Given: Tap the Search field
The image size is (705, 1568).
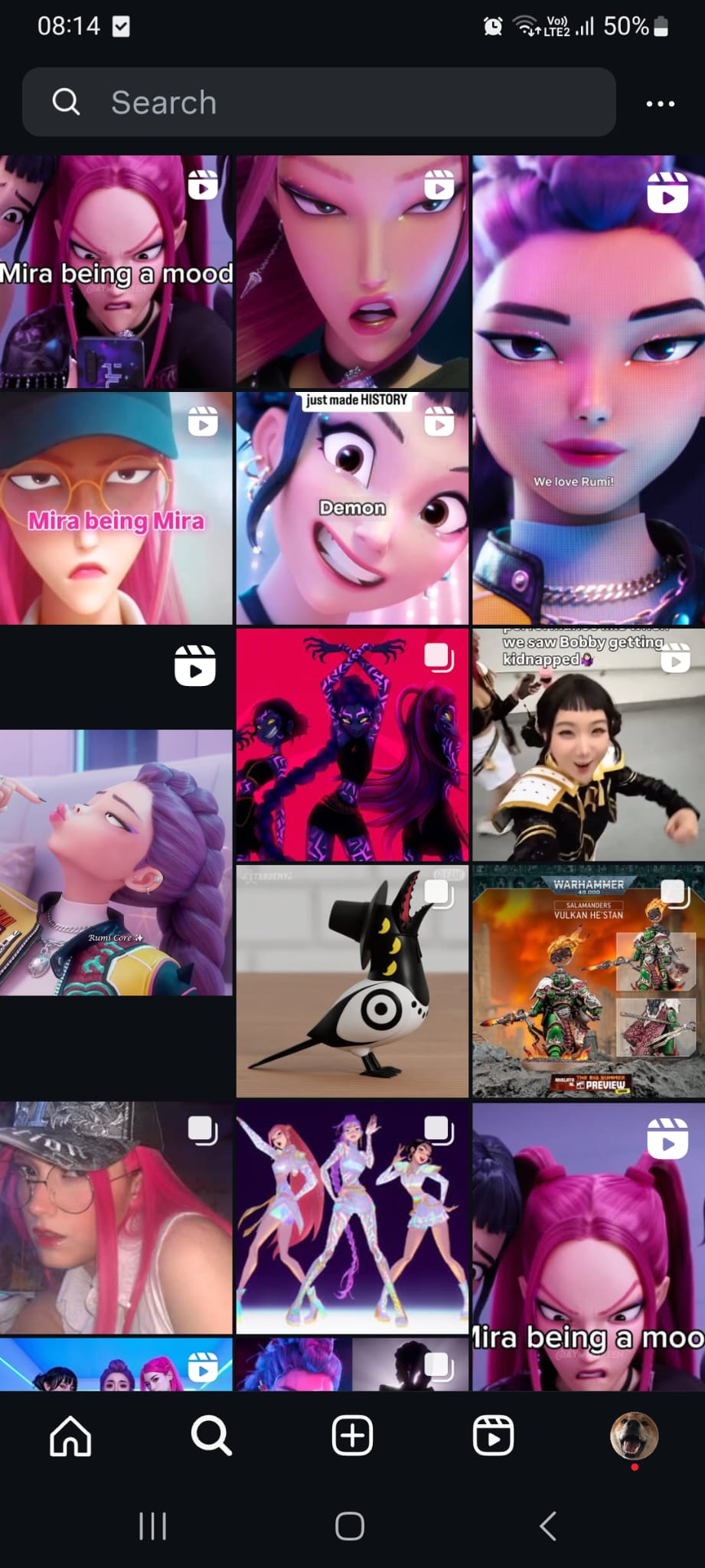Looking at the screenshot, I should [318, 102].
